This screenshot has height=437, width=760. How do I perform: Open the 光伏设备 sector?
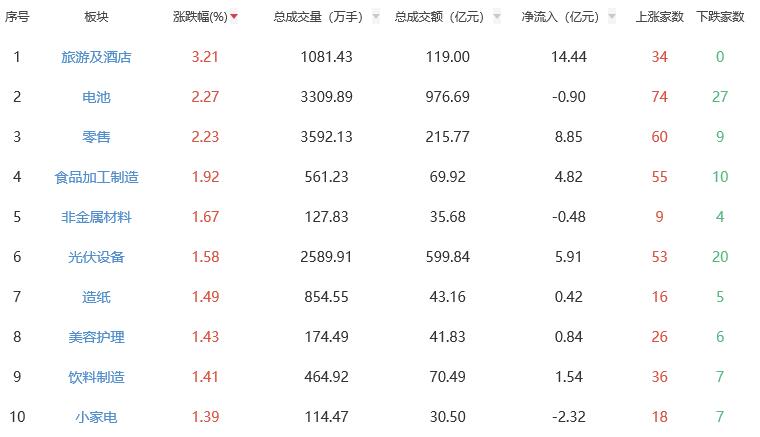pos(96,257)
